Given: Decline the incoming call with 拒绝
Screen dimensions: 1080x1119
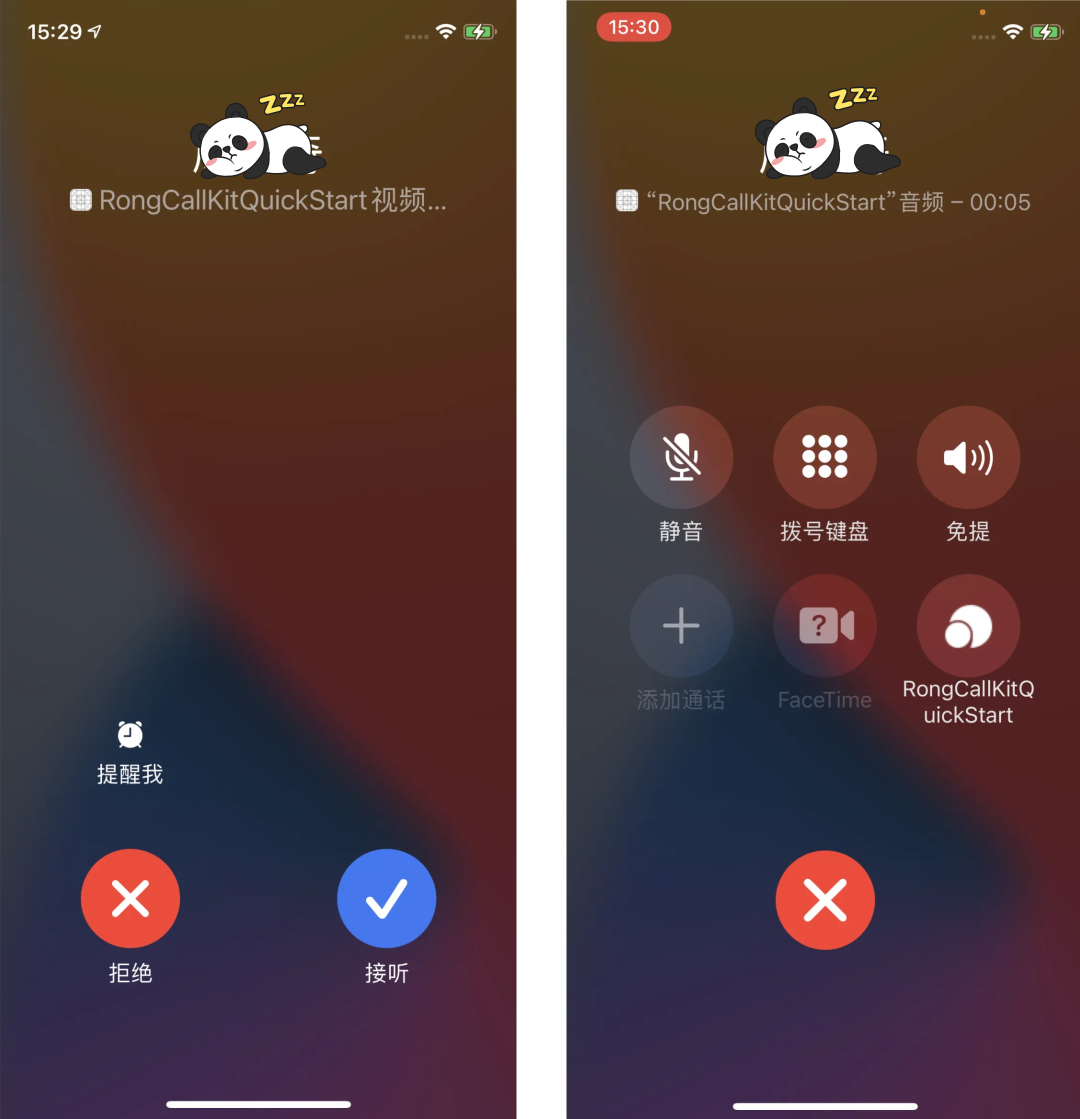Looking at the screenshot, I should coord(130,898).
